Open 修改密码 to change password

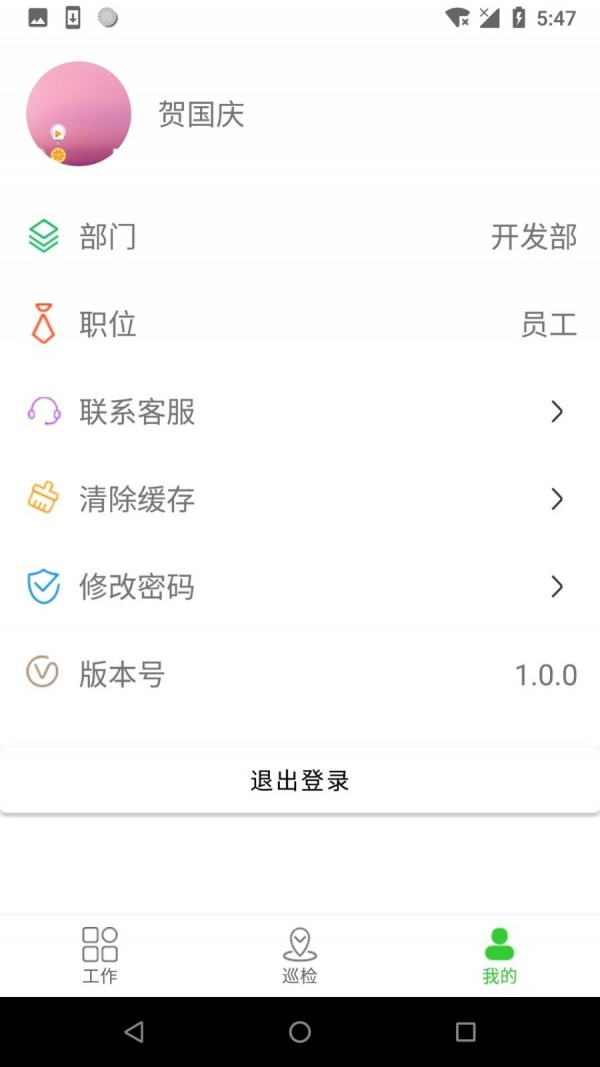(x=300, y=587)
